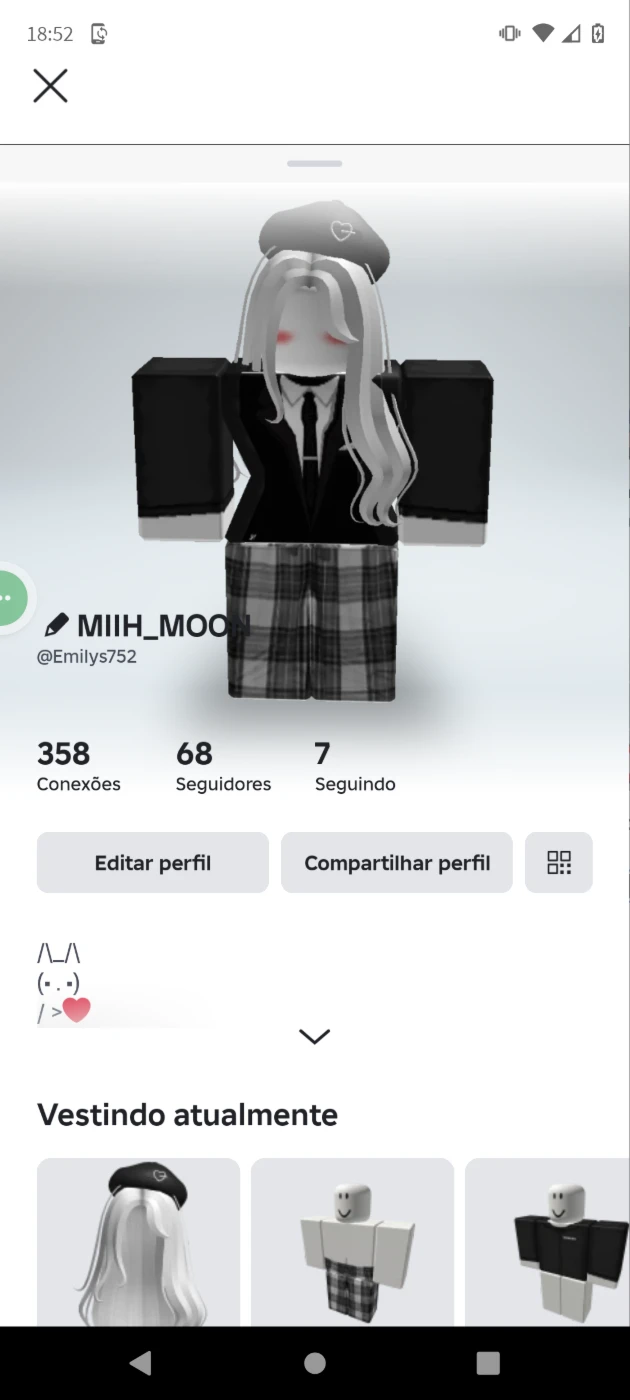View the 68 Seguidores list

(x=223, y=766)
